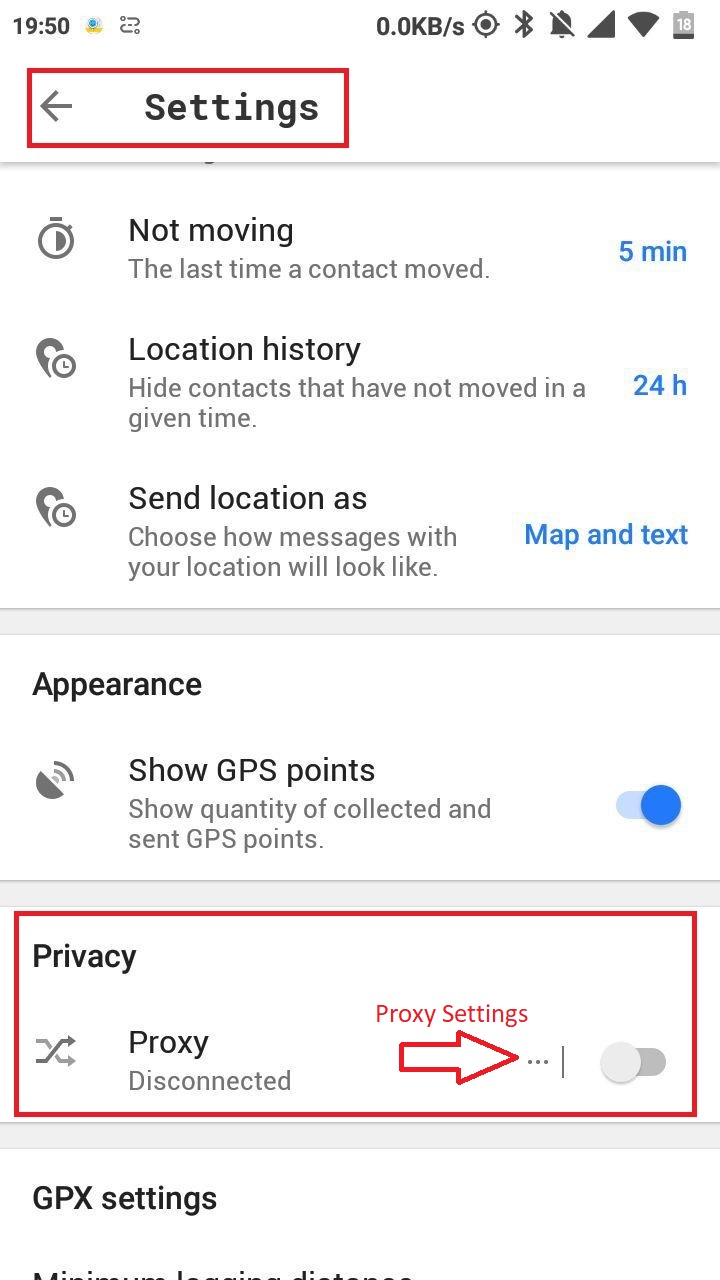Choose Send location as format
Viewport: 720px width, 1280px height.
click(x=606, y=535)
